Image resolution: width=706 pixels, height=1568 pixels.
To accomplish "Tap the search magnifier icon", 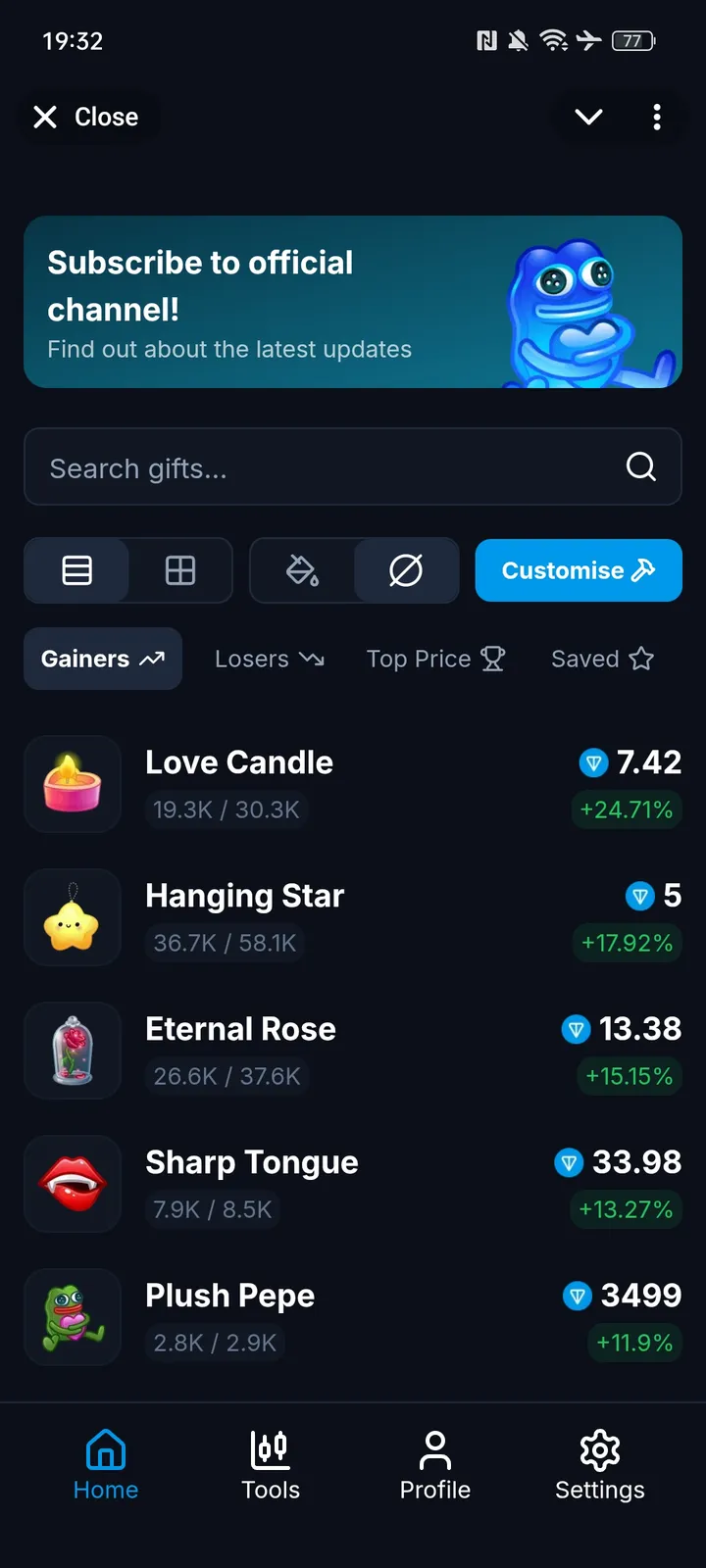I will [x=641, y=467].
